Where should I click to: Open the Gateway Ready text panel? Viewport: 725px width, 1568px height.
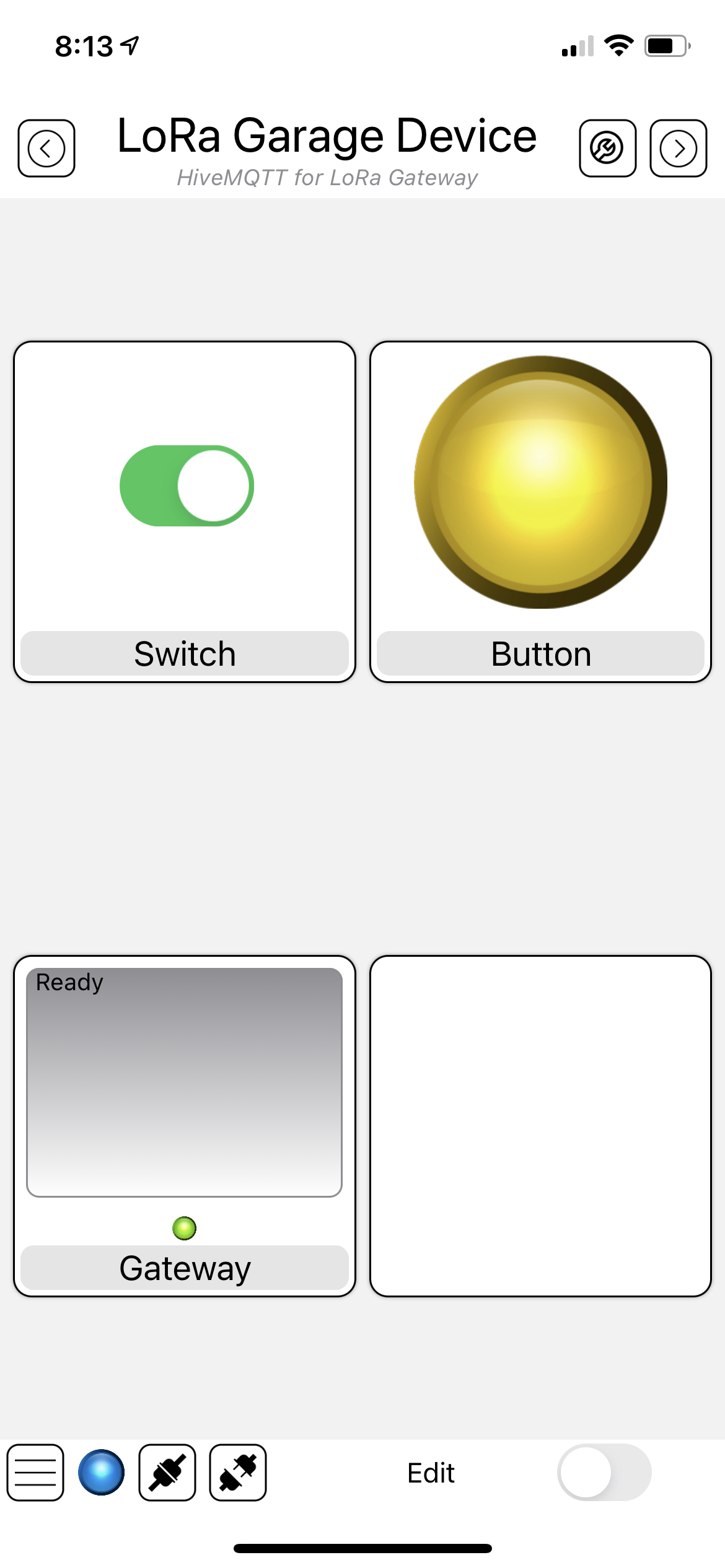pyautogui.click(x=184, y=1082)
